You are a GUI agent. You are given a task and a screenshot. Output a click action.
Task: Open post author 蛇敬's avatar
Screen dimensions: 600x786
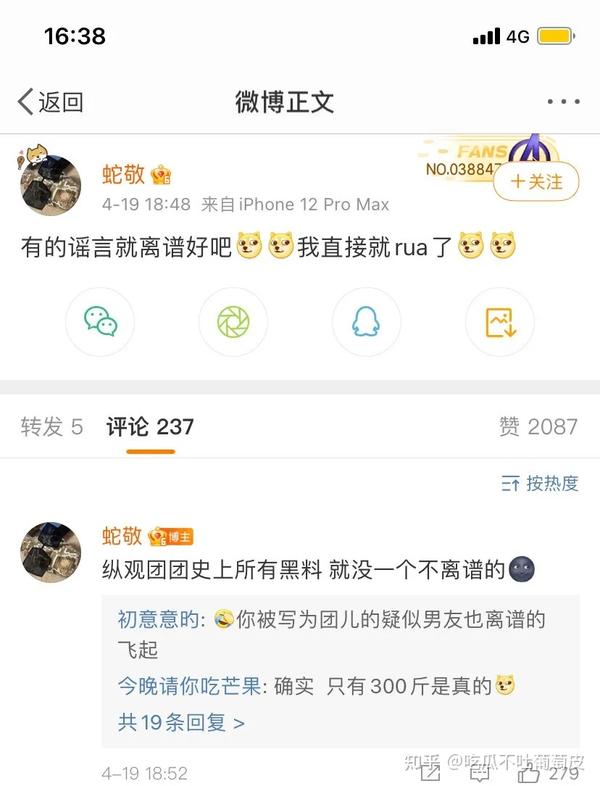pyautogui.click(x=51, y=185)
